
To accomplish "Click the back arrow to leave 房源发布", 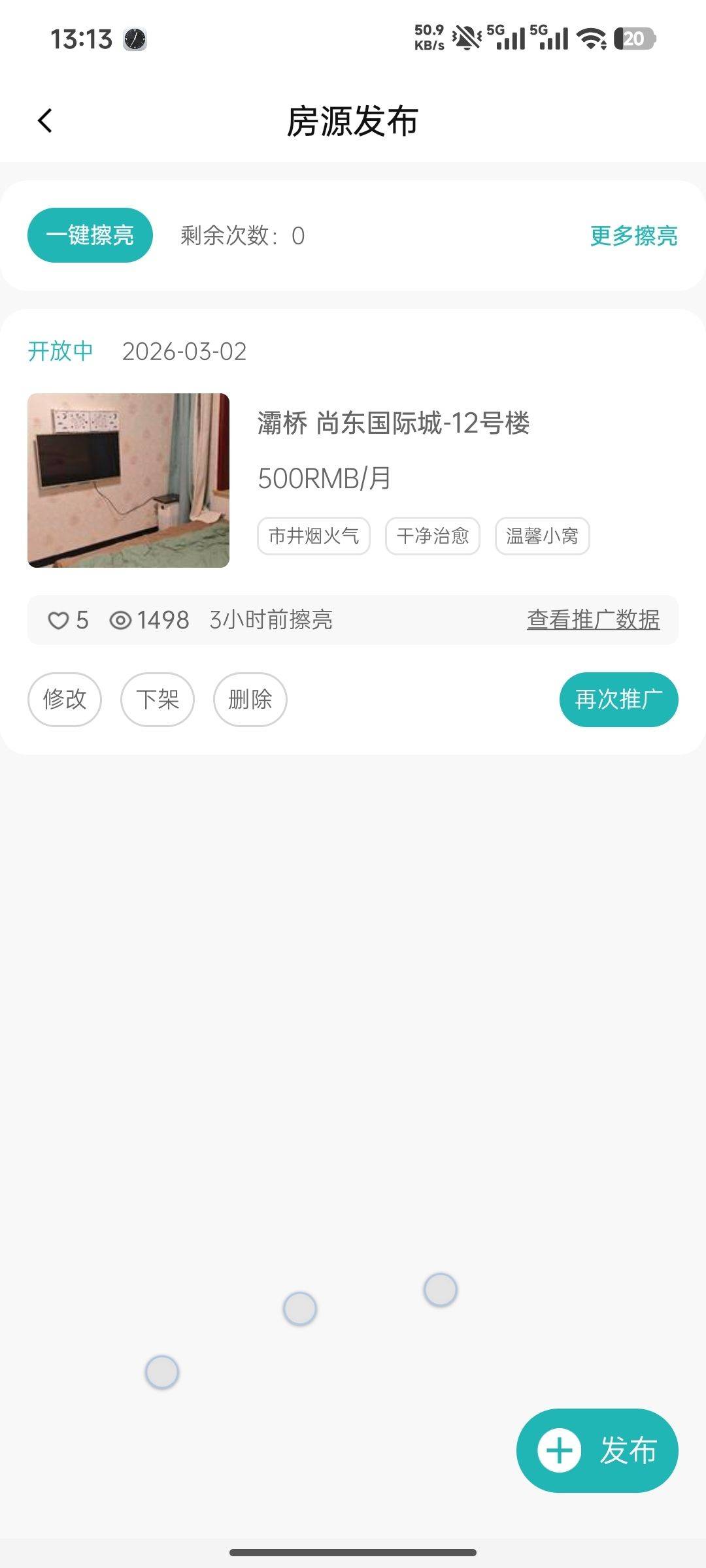I will point(46,120).
